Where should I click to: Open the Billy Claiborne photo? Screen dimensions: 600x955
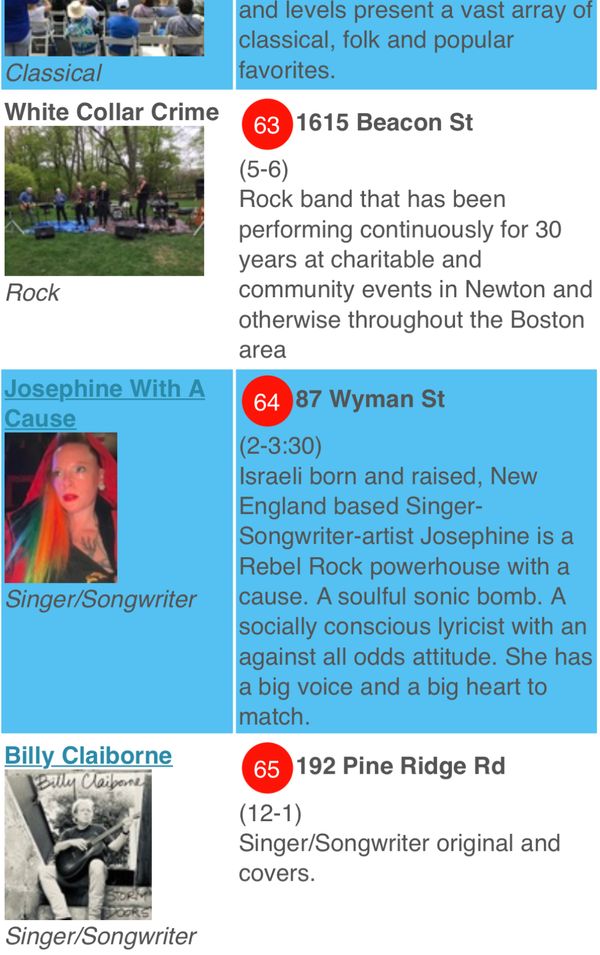click(x=78, y=845)
